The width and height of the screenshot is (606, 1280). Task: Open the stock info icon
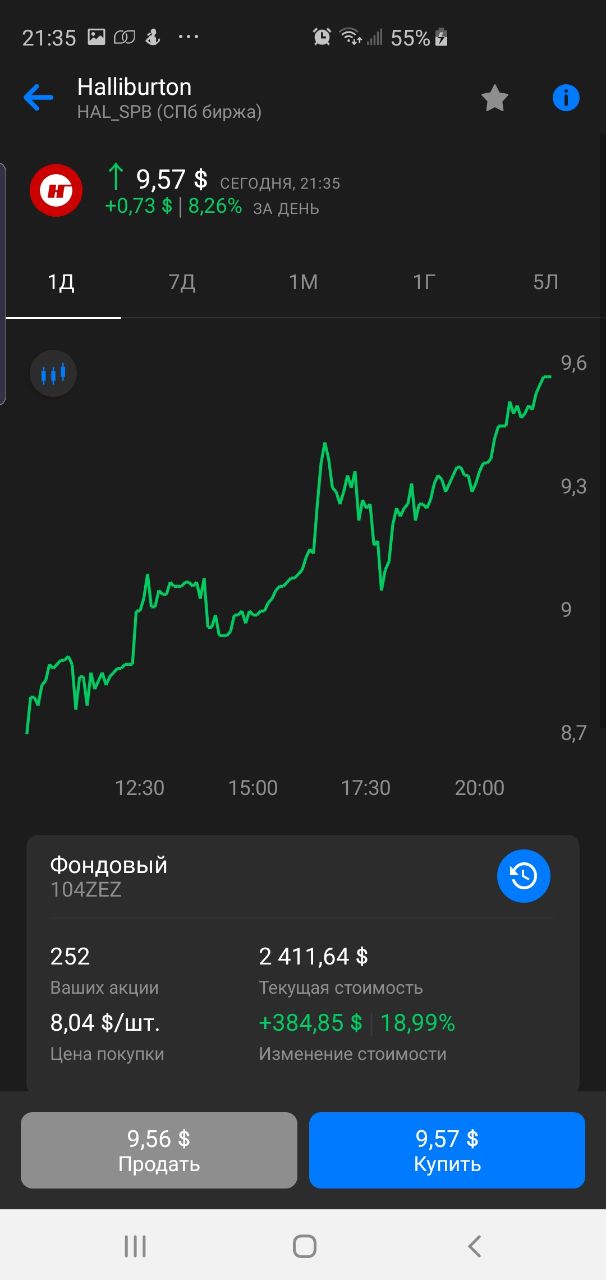click(566, 97)
